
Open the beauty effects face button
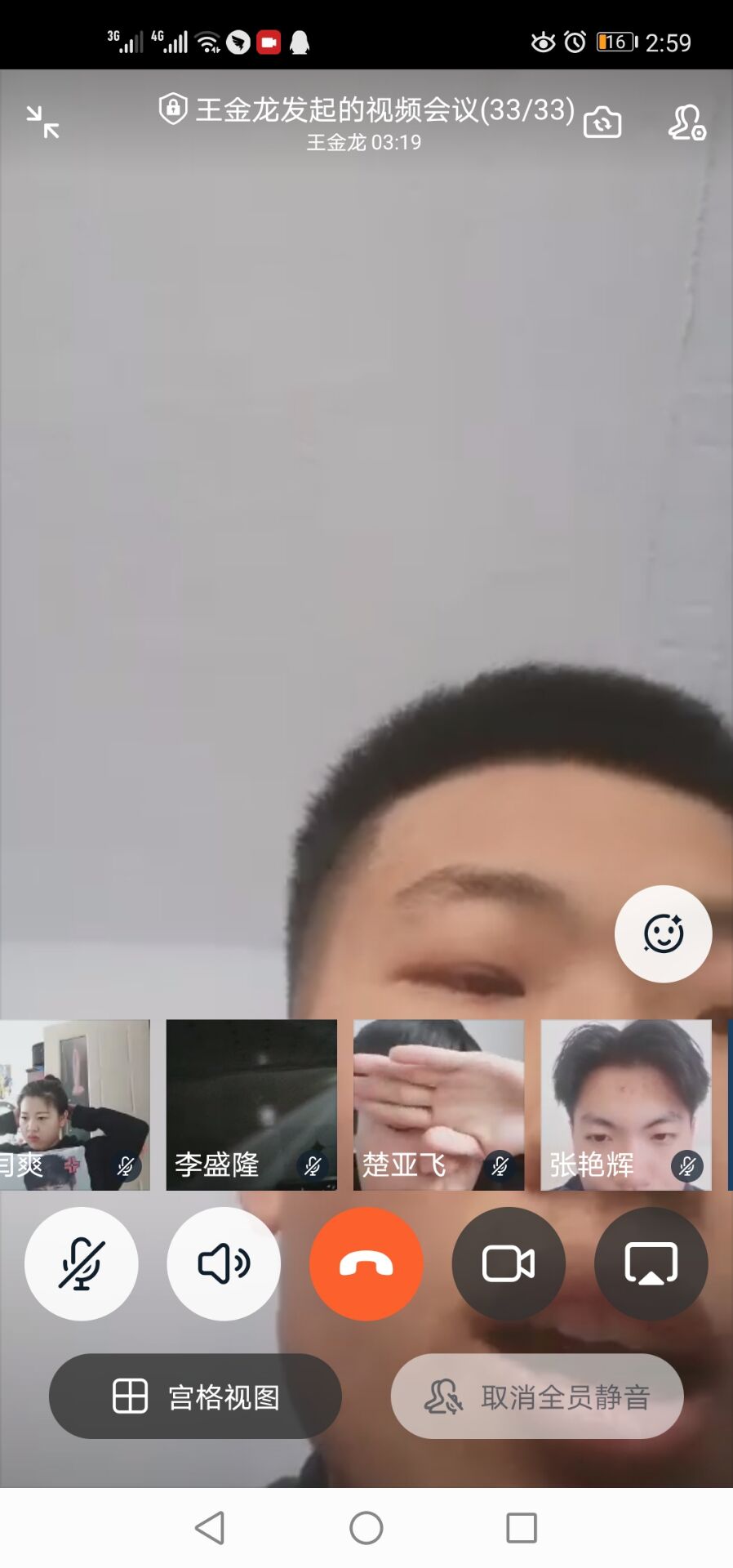(663, 933)
